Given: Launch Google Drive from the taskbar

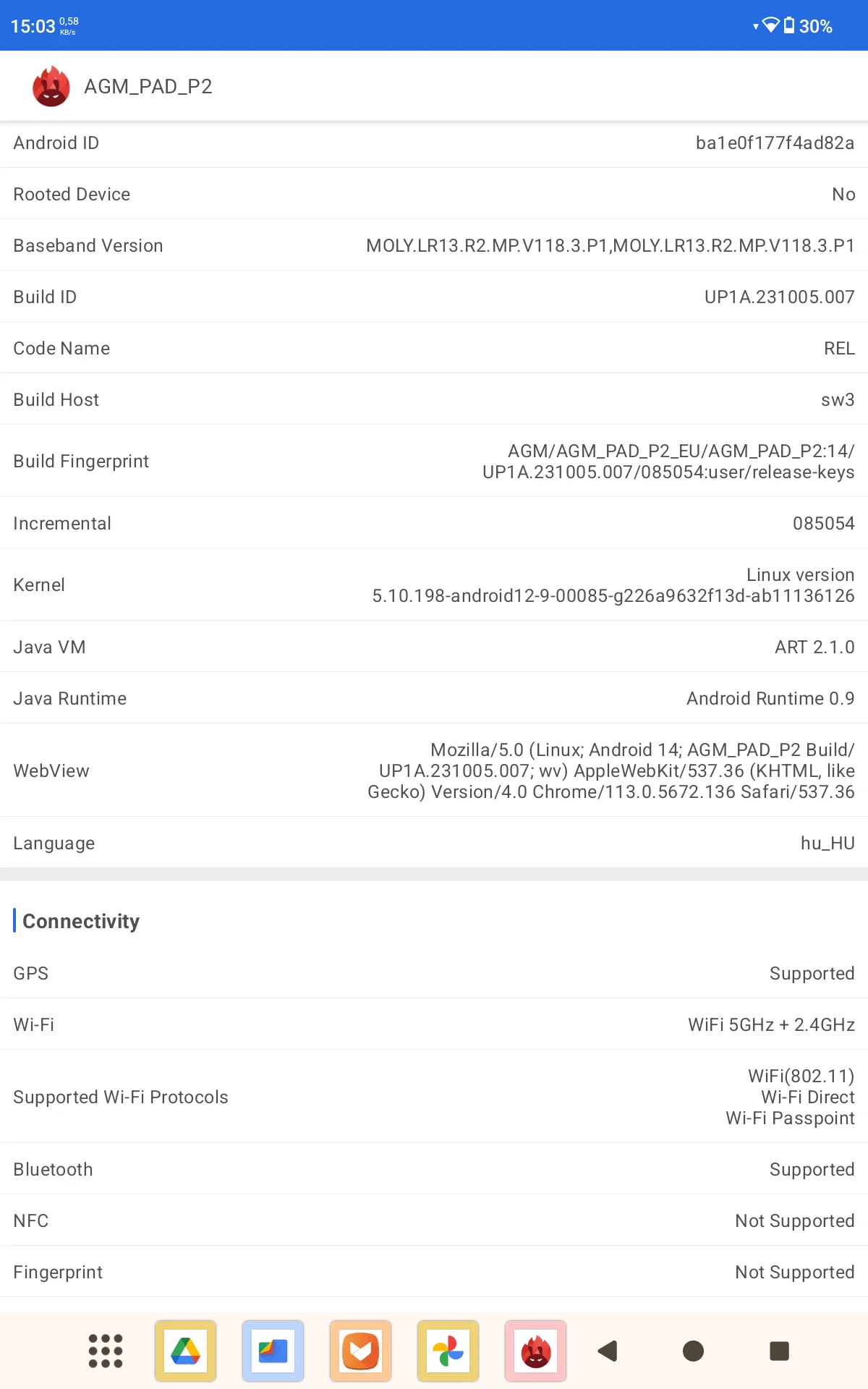Looking at the screenshot, I should [186, 1351].
